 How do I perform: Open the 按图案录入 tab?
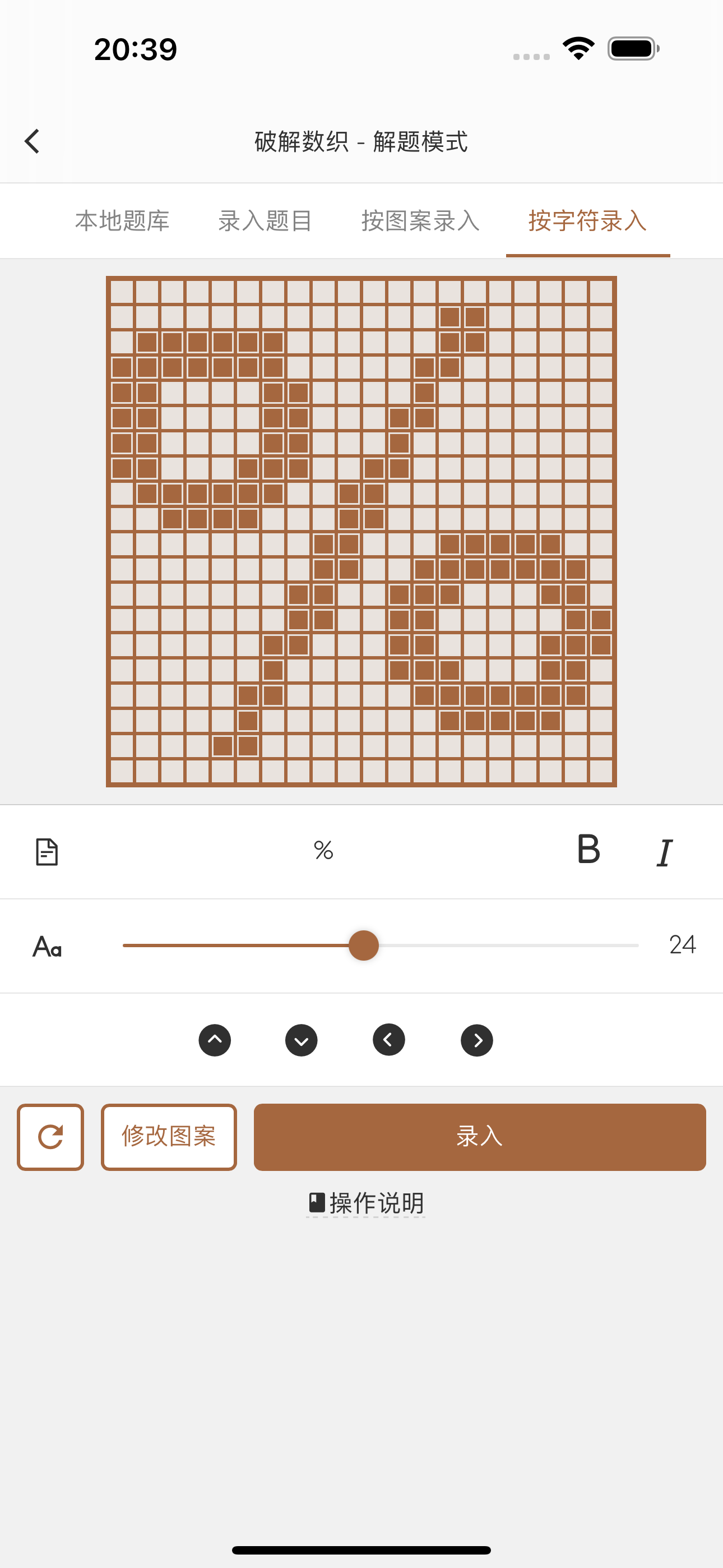[420, 221]
